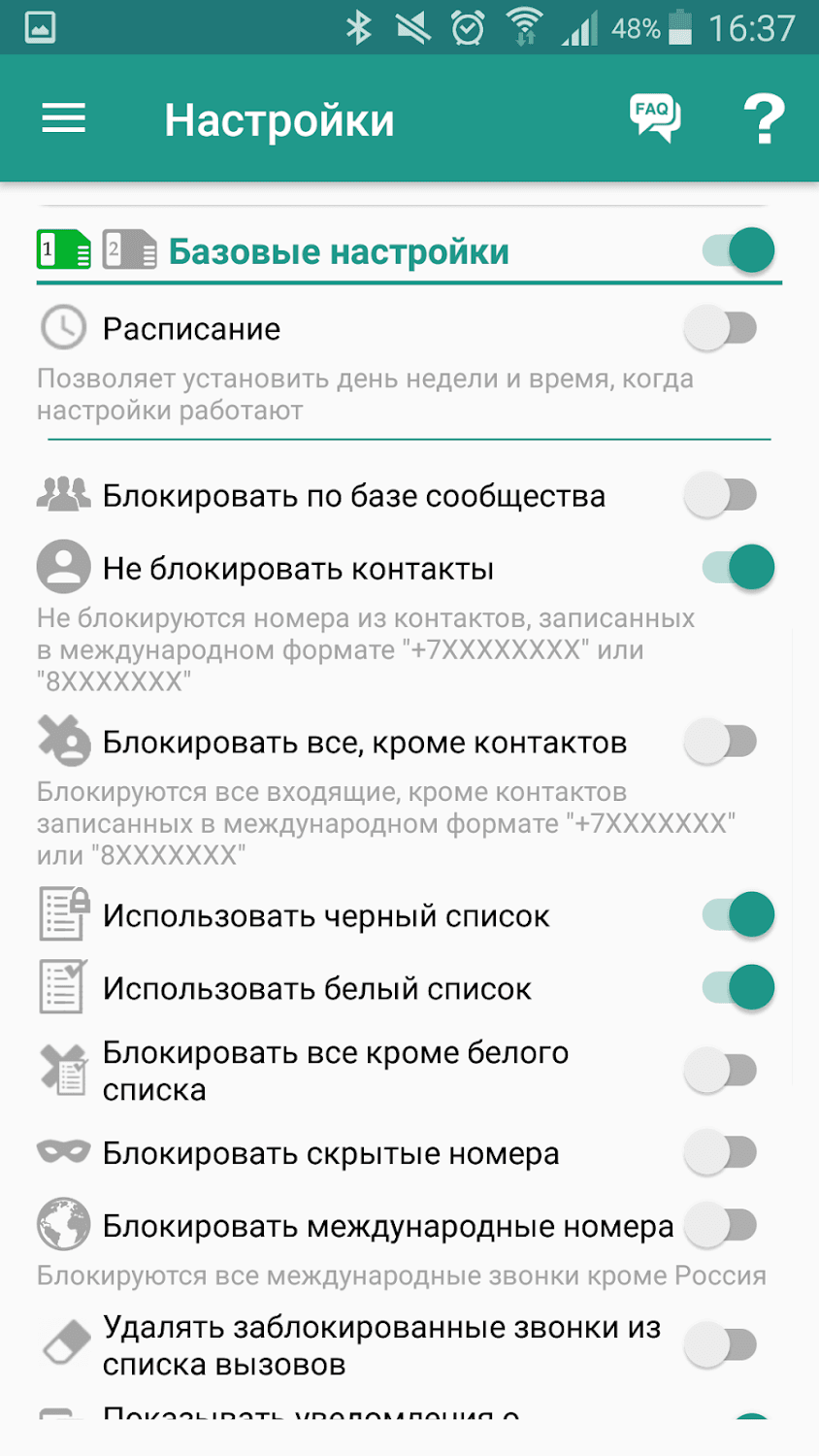The height and width of the screenshot is (1456, 819).
Task: Turn on Блокировать международные номера
Action: point(721,1226)
